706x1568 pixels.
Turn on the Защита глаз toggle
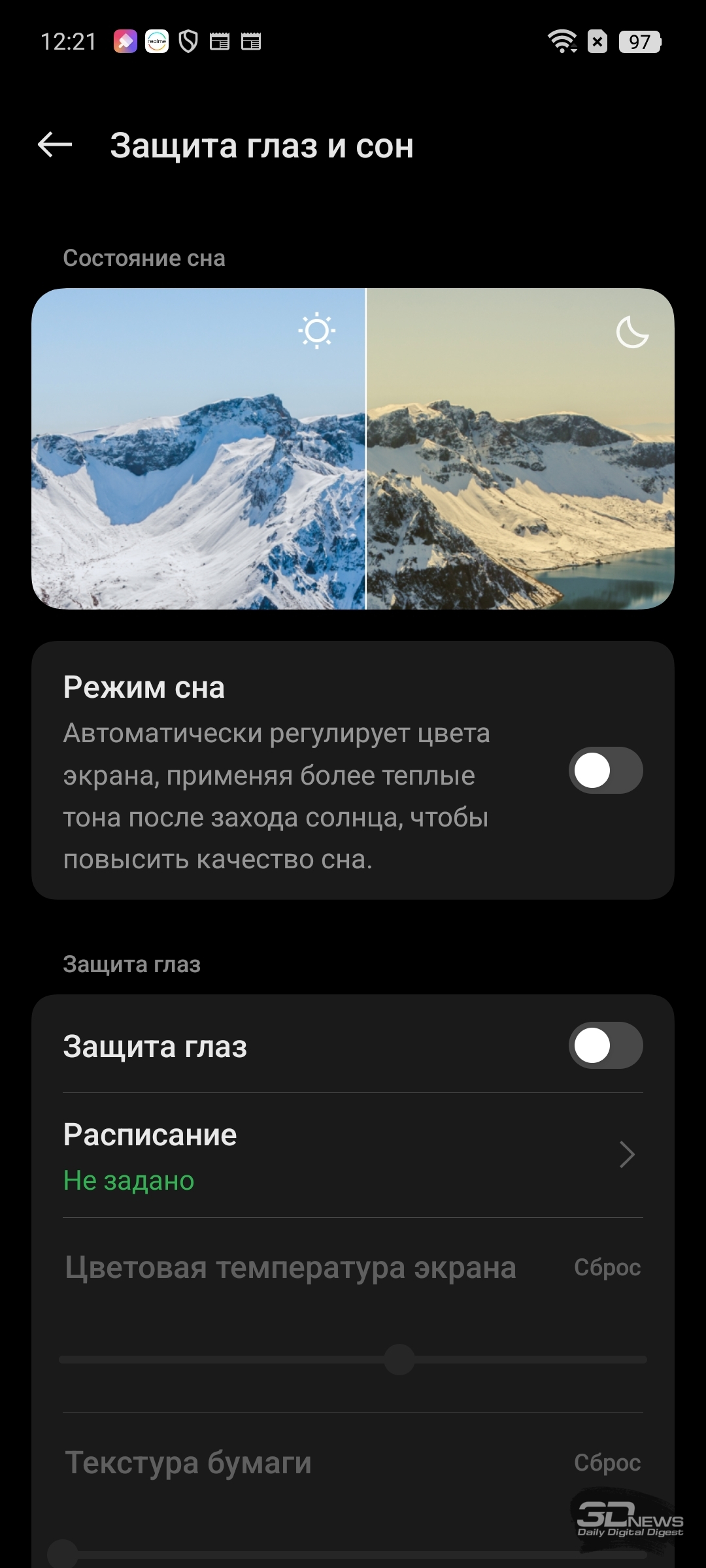pos(605,1045)
